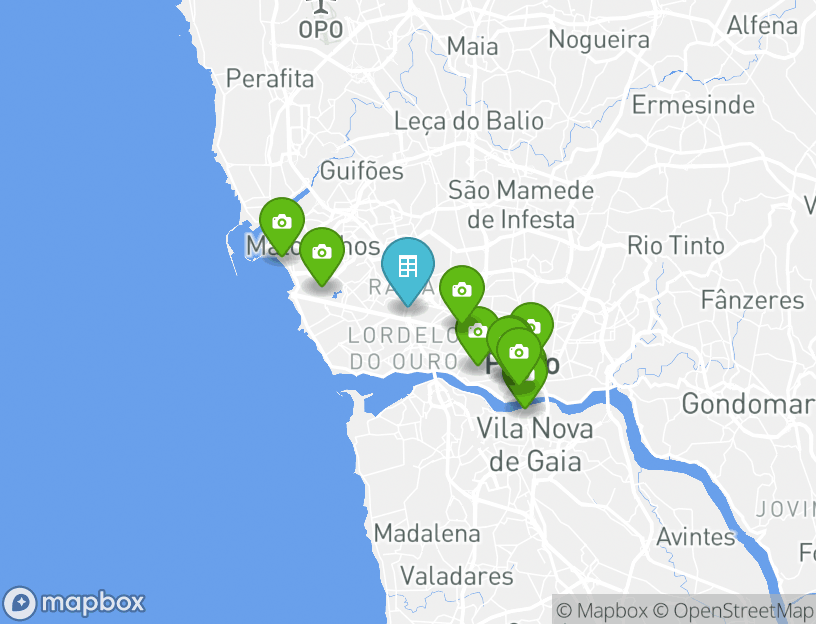
Task: Tap the camera pin beside the blue building marker
Action: [461, 291]
